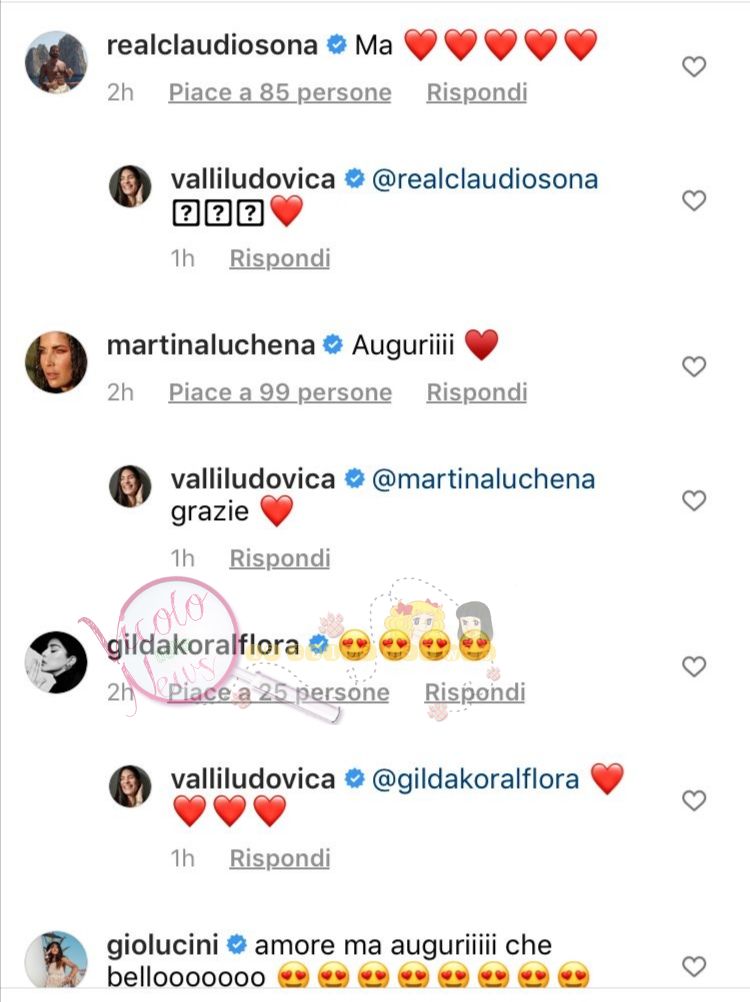Image resolution: width=750 pixels, height=1002 pixels.
Task: Like realclaudiosona's comment
Action: (693, 67)
